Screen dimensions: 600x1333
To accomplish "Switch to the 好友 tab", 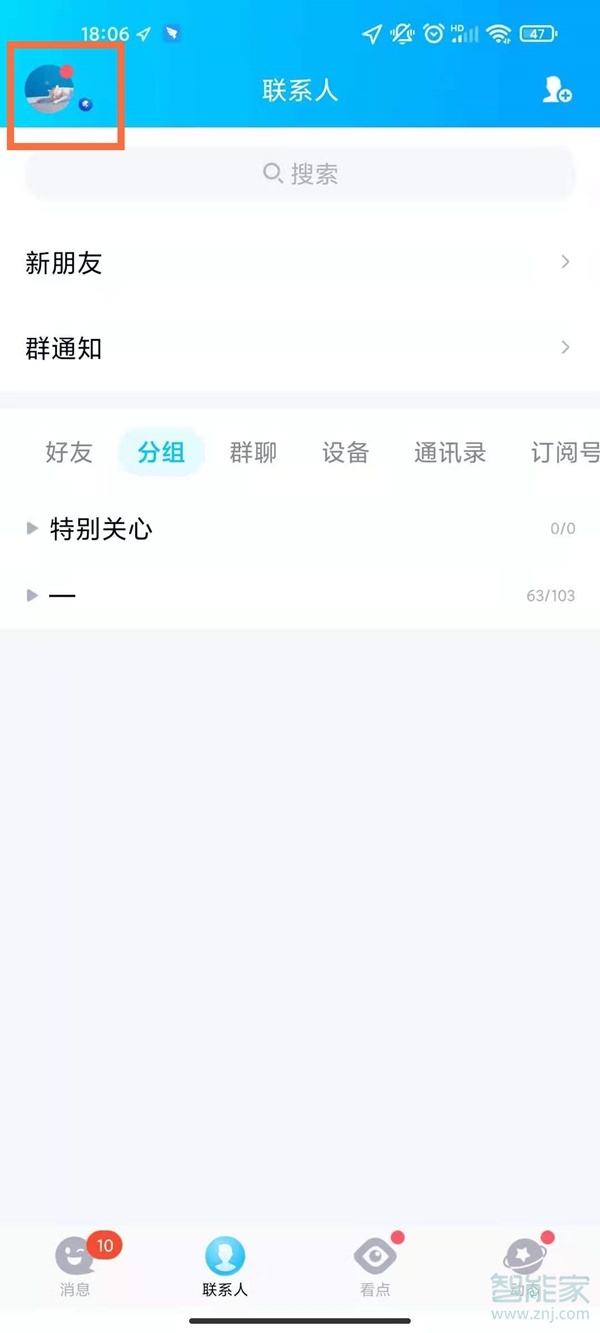I will click(x=69, y=452).
